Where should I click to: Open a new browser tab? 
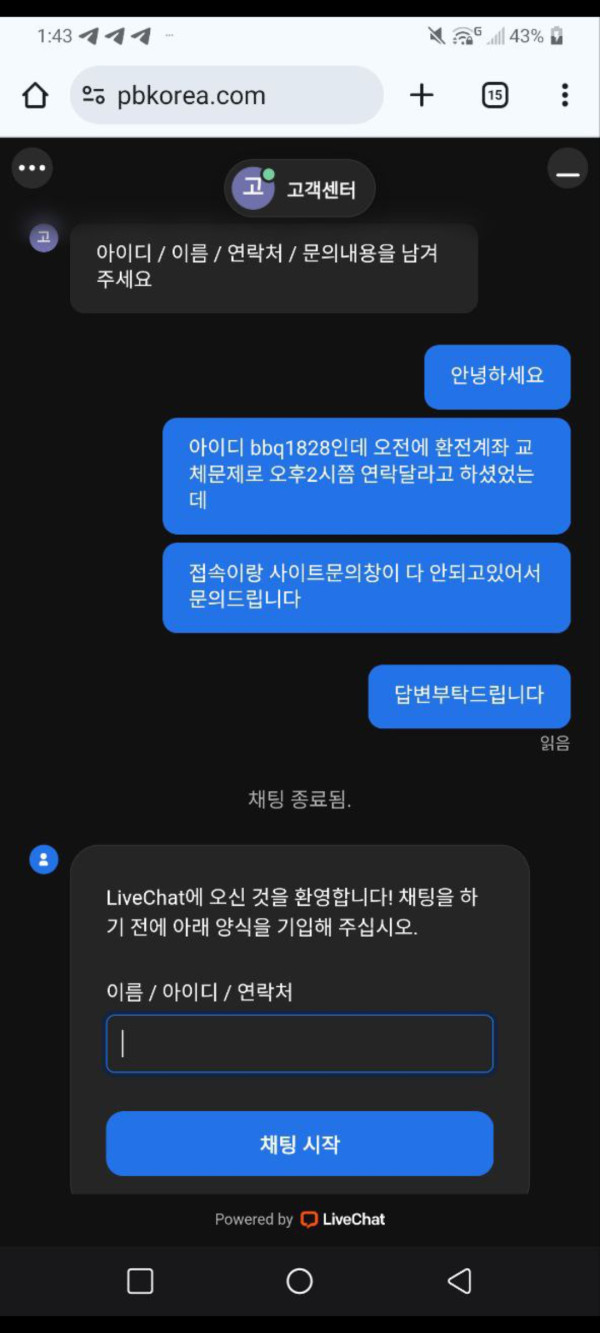[422, 96]
